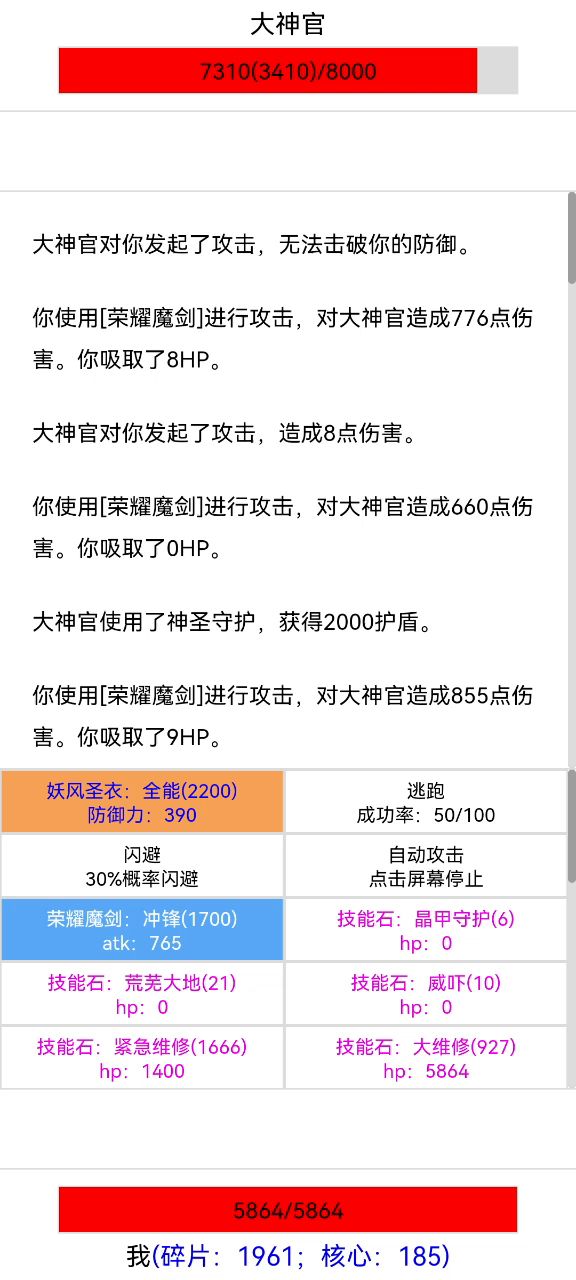Screen dimensions: 576x1280
Task: Activate skill stone 威吓
Action: pos(426,994)
